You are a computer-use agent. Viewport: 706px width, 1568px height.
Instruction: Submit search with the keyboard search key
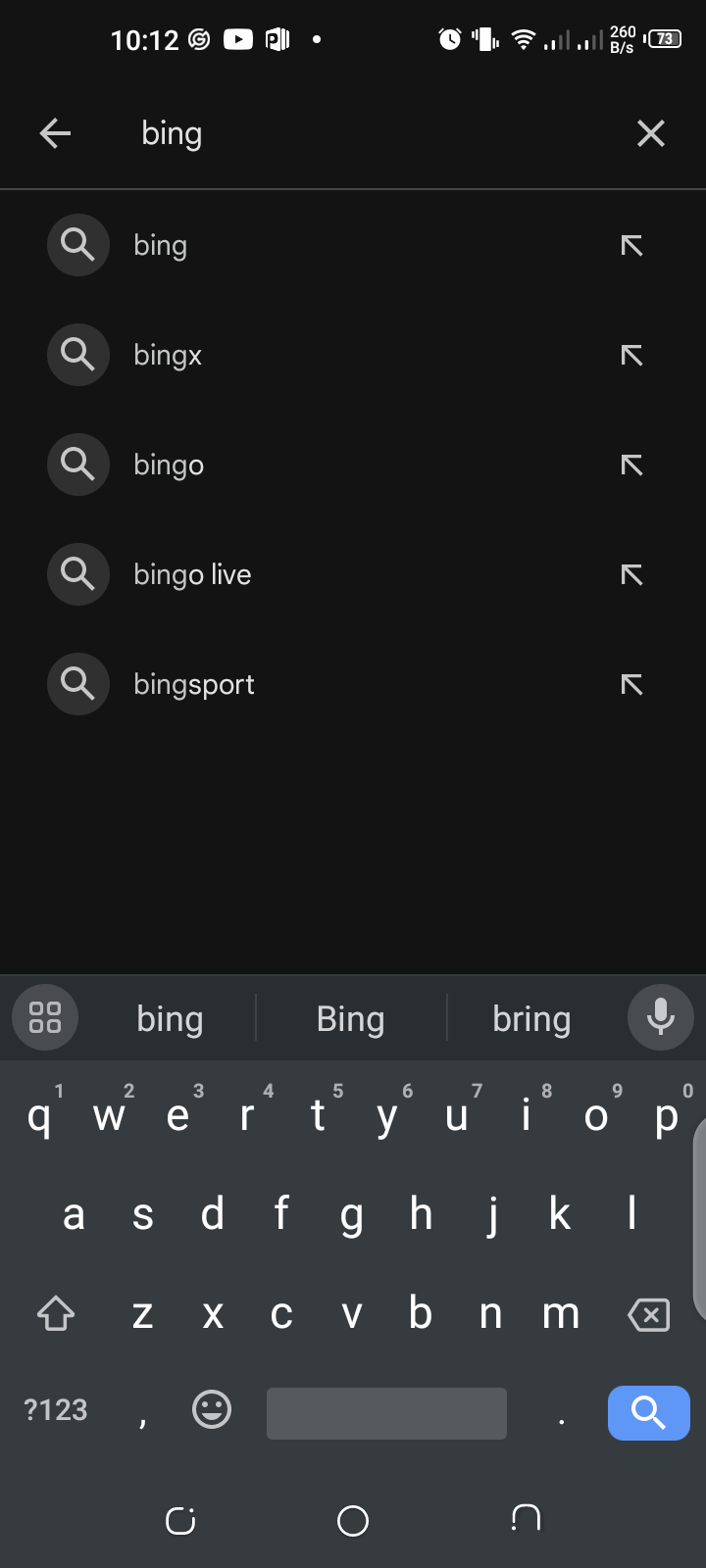[648, 1412]
